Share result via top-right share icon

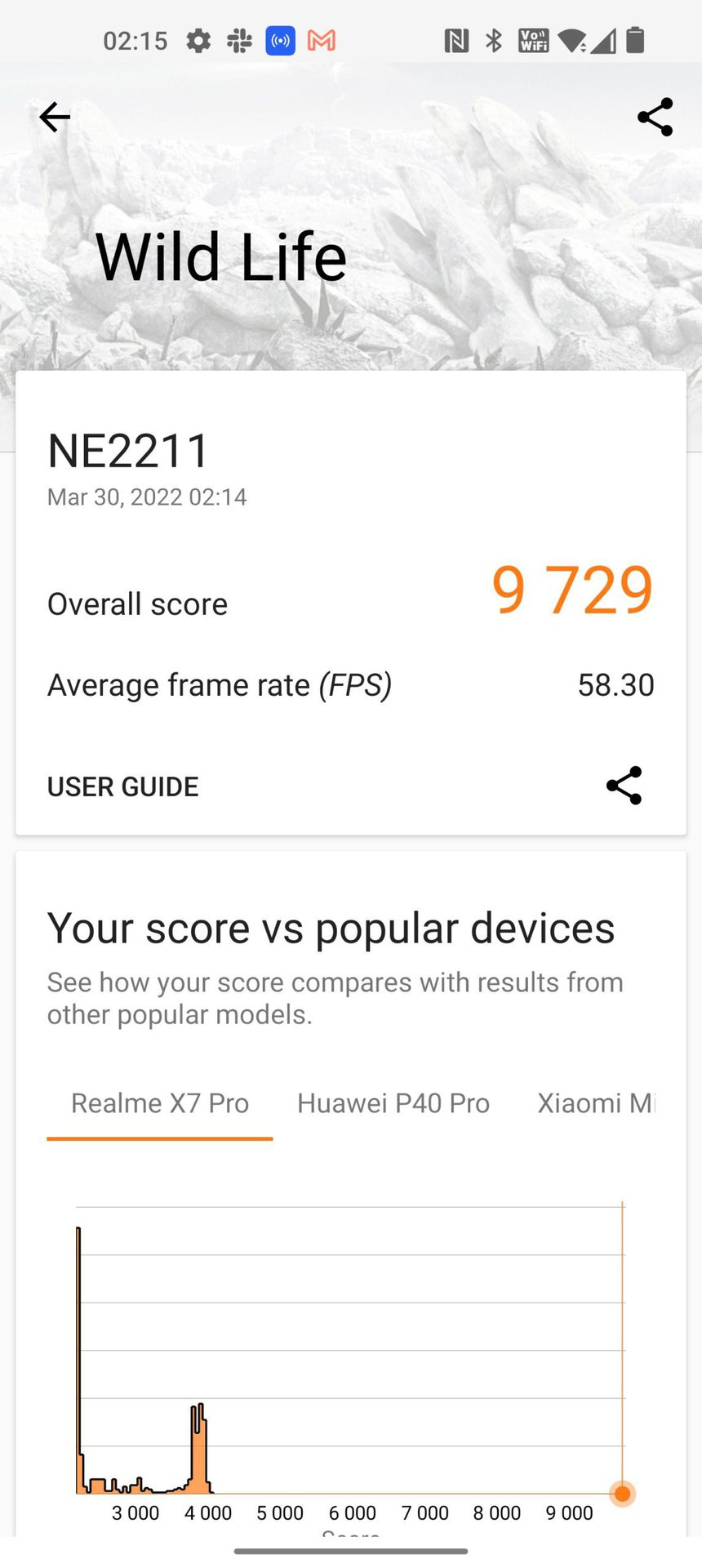tap(655, 118)
